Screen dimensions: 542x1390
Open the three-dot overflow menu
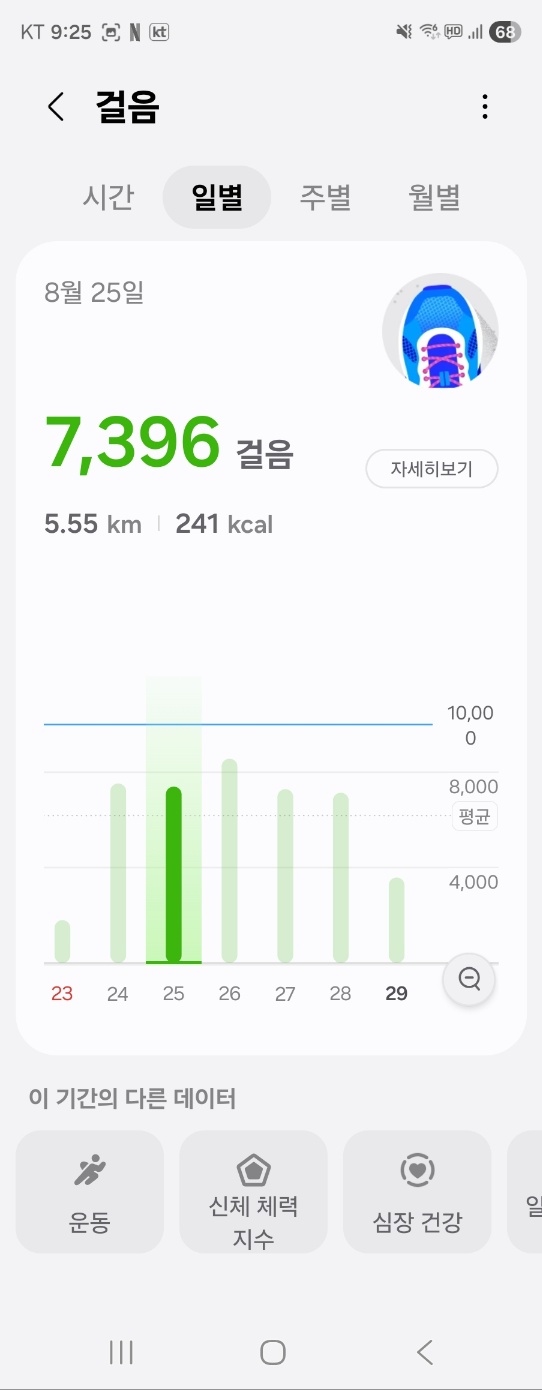[485, 107]
